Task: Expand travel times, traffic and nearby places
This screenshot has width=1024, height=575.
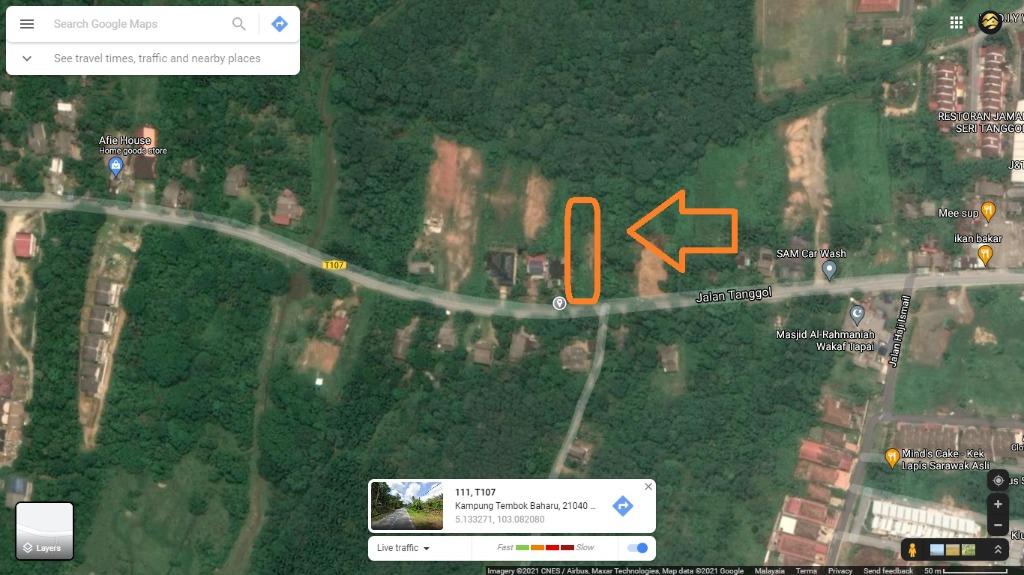Action: point(27,58)
